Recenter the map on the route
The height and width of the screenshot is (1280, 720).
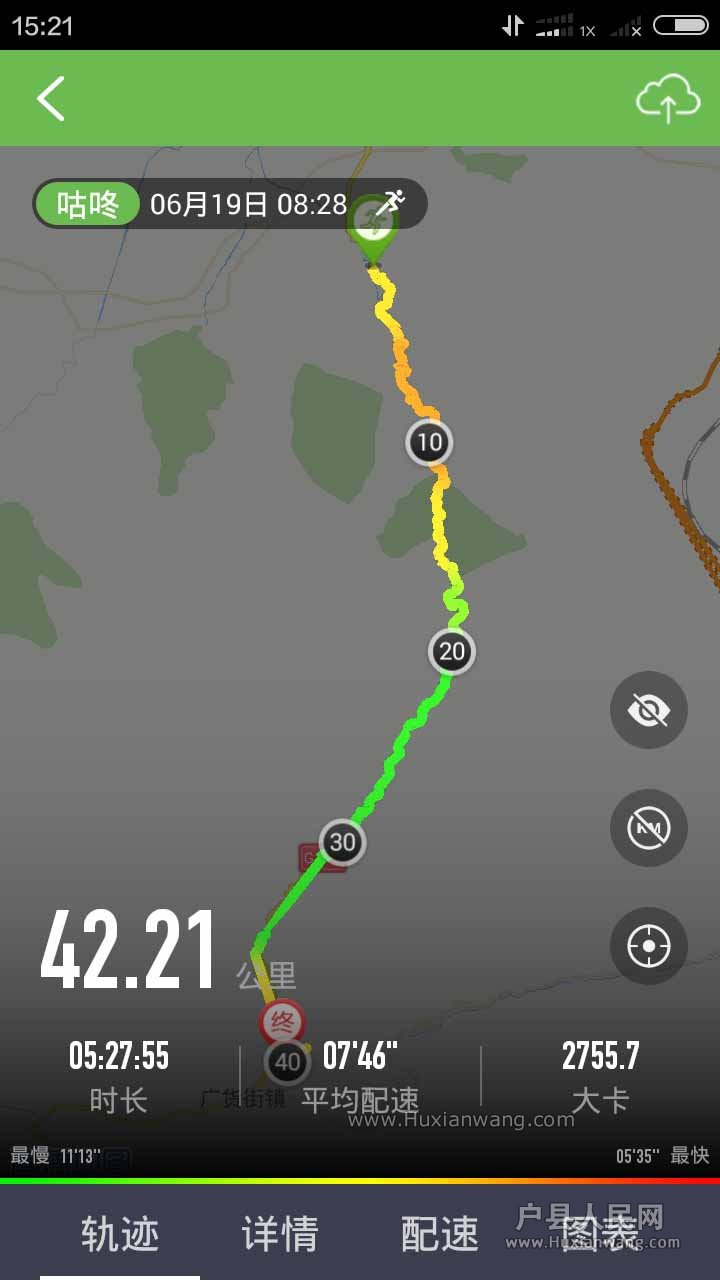[x=649, y=946]
